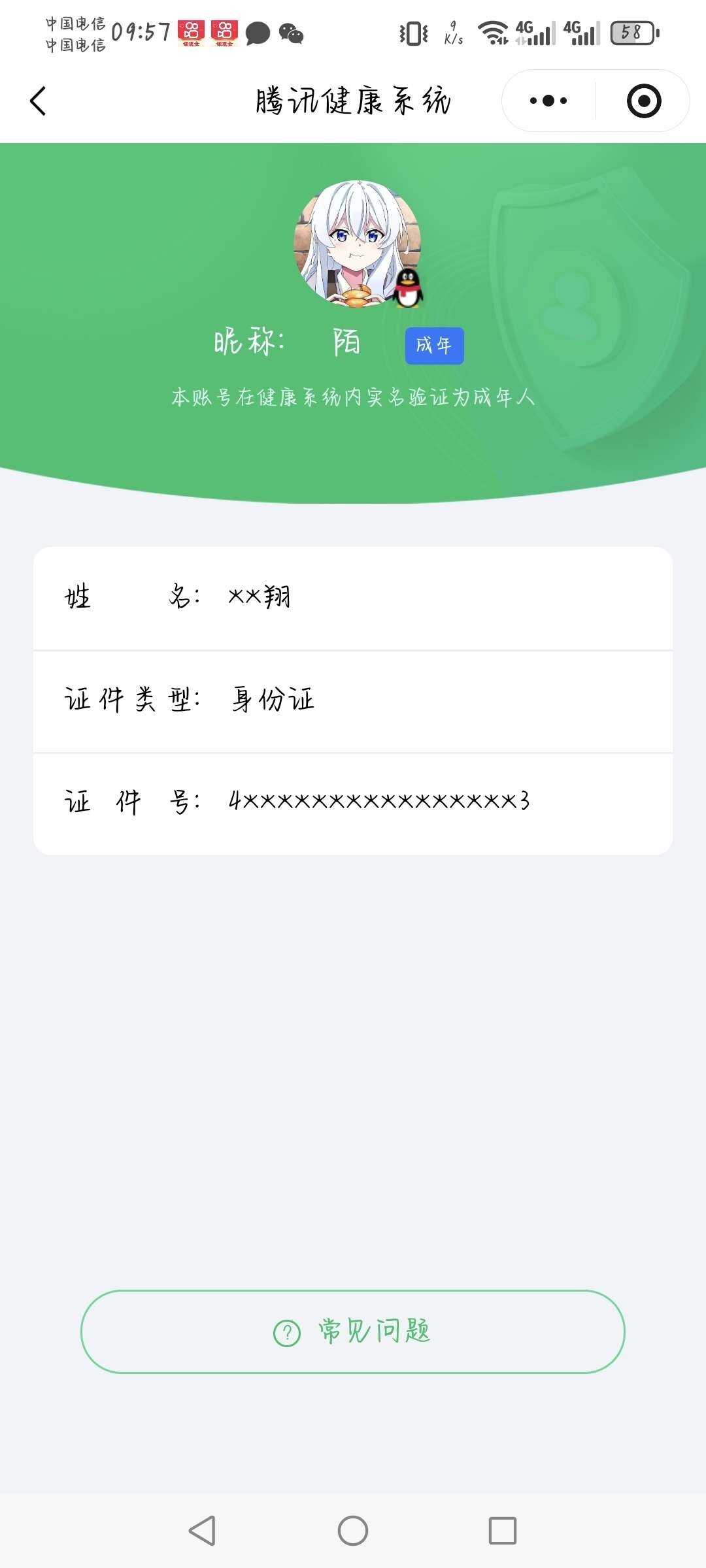Open the 常见问题 FAQ button

(x=353, y=1333)
